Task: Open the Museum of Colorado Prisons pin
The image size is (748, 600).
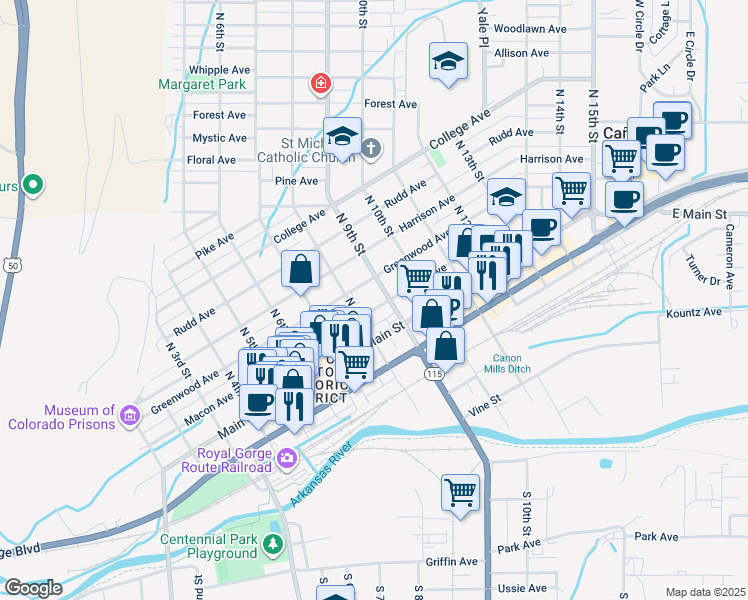Action: click(x=130, y=416)
